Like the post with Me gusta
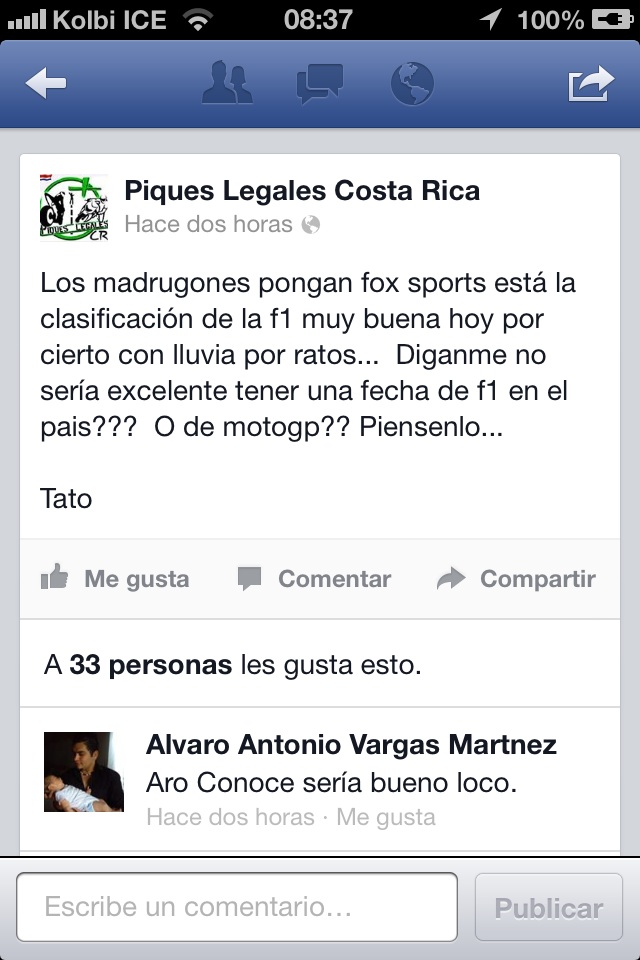The width and height of the screenshot is (640, 960). [114, 578]
